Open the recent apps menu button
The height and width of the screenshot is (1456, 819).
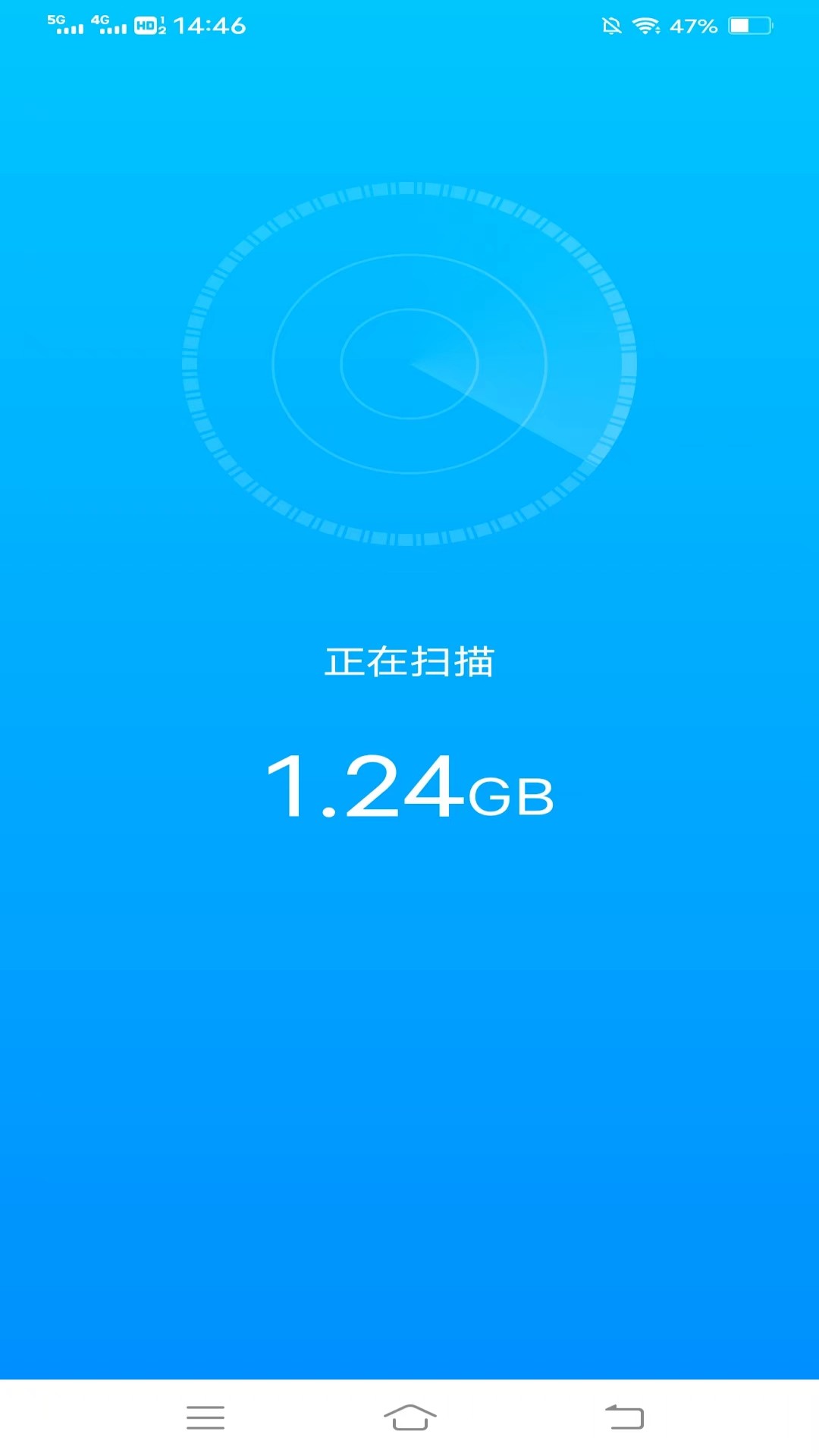point(206,1417)
